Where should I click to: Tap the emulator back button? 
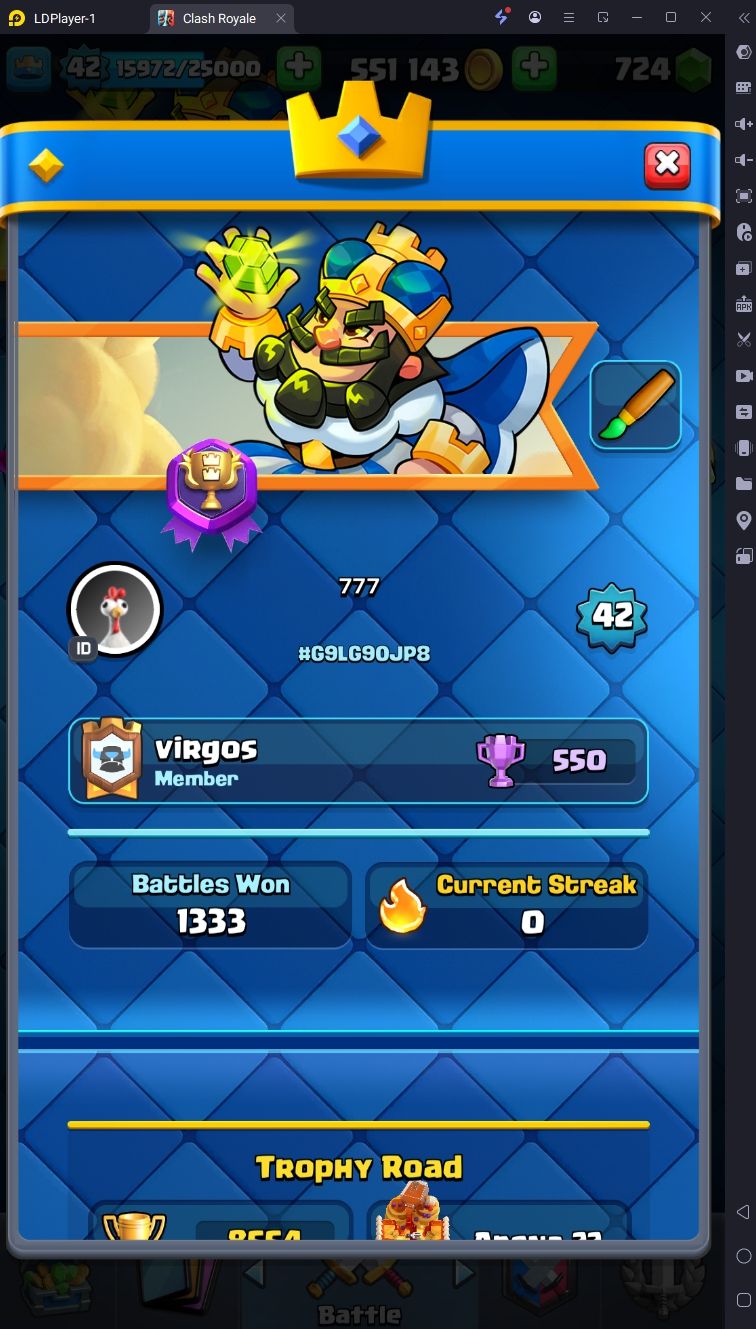point(743,1212)
